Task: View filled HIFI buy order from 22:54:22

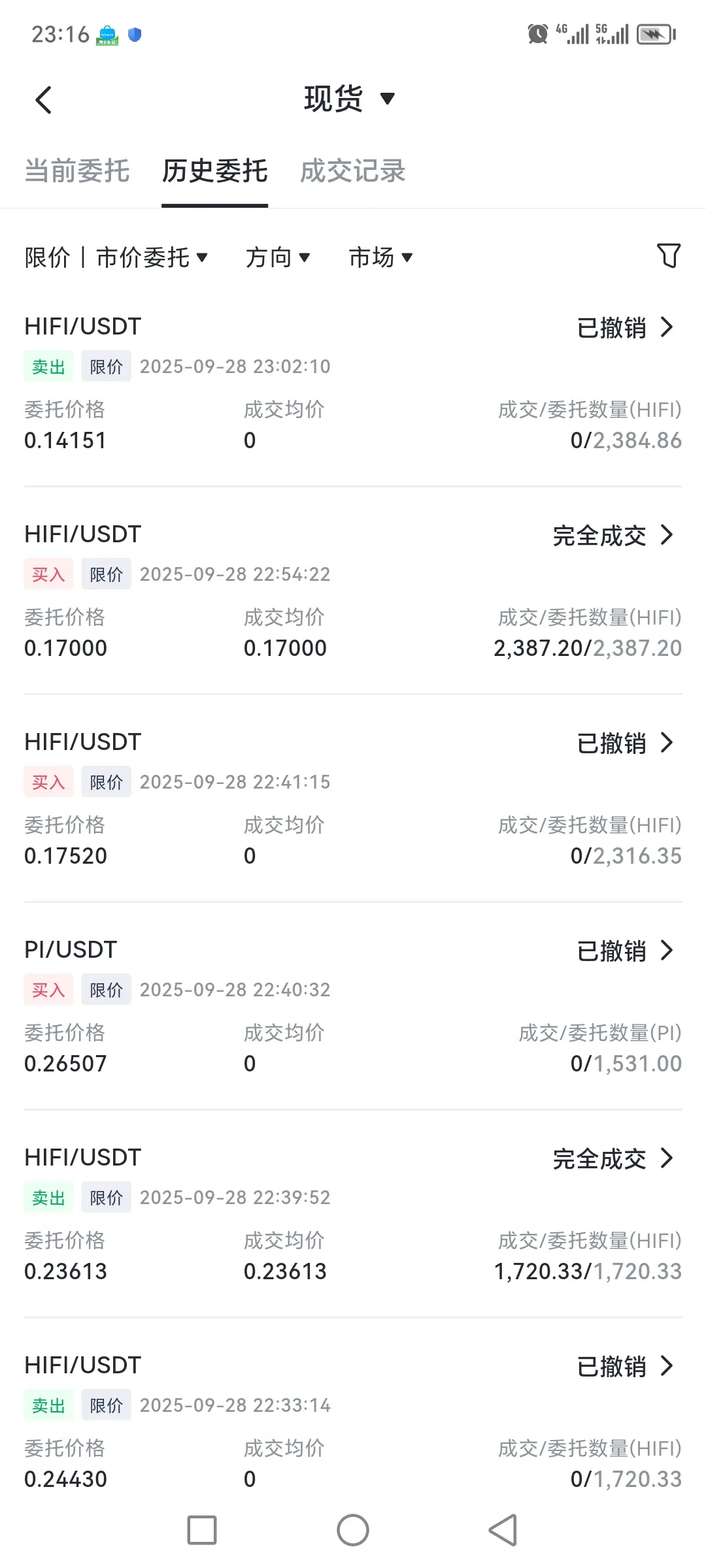Action: [x=612, y=535]
